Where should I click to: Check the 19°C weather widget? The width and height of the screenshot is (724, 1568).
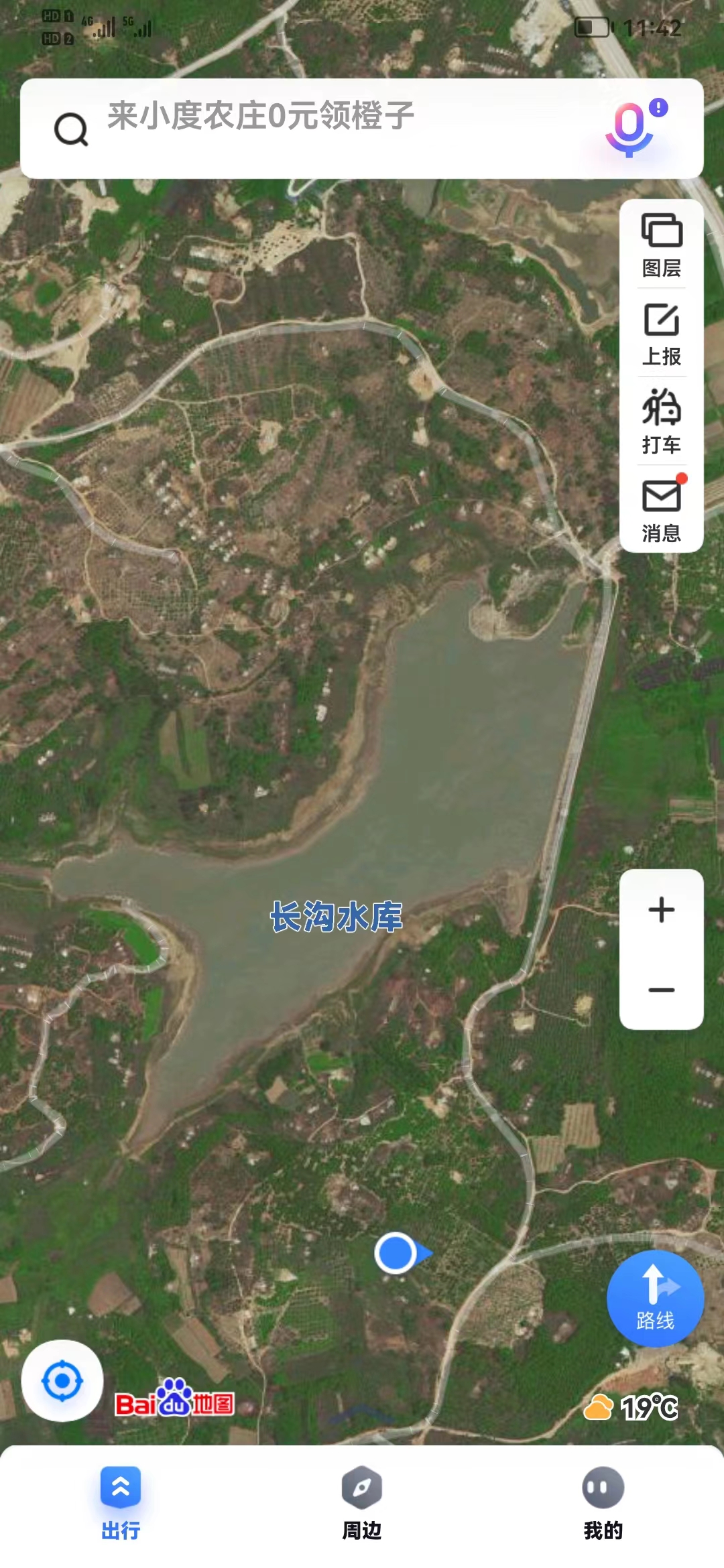[x=631, y=1407]
